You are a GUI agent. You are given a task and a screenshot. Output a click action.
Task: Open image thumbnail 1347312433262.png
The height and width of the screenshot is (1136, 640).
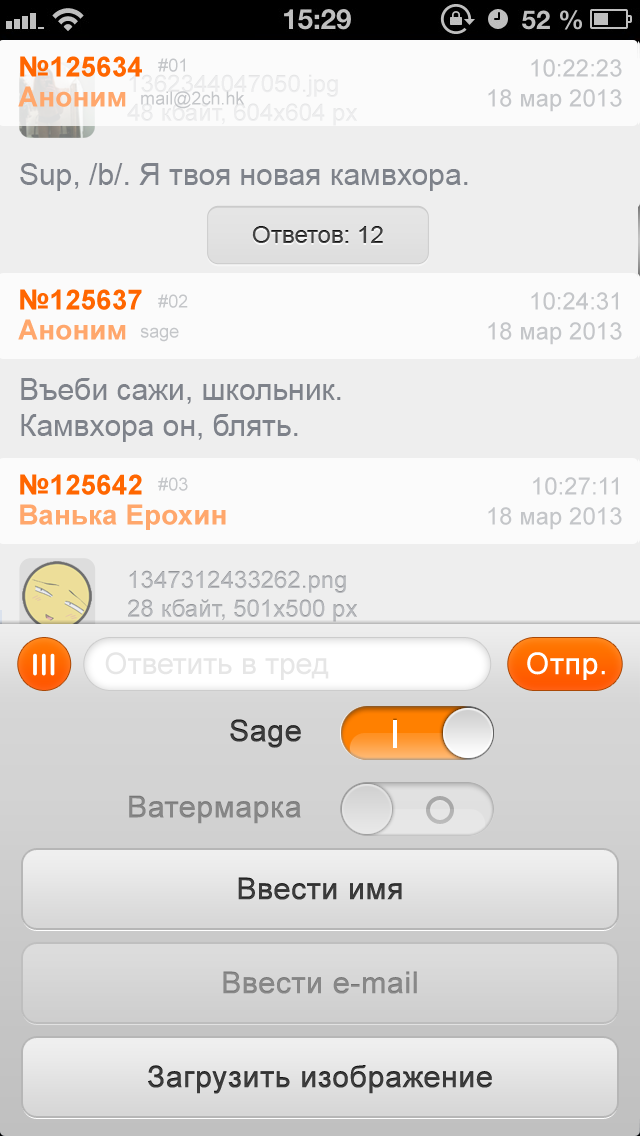[57, 590]
